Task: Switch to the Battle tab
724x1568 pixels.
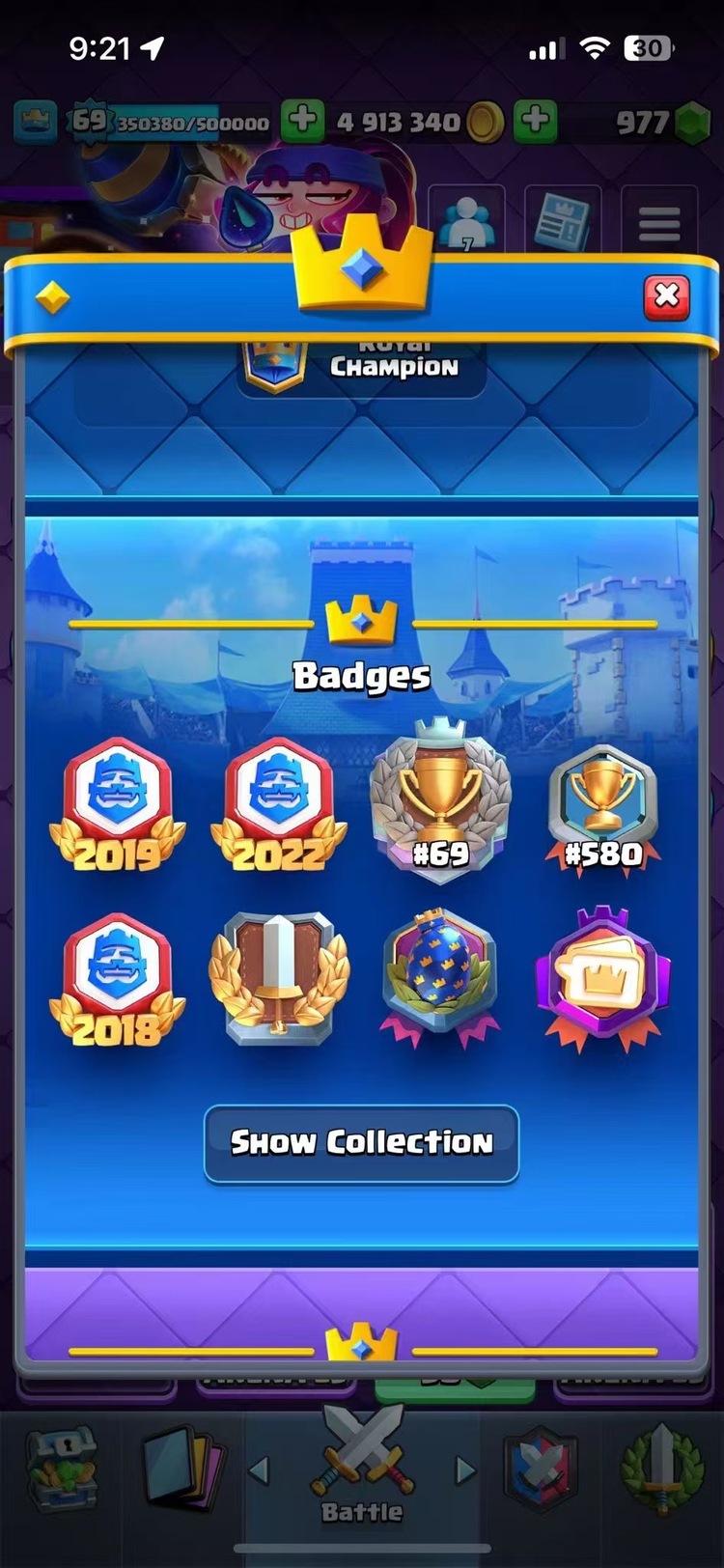Action: point(362,1468)
